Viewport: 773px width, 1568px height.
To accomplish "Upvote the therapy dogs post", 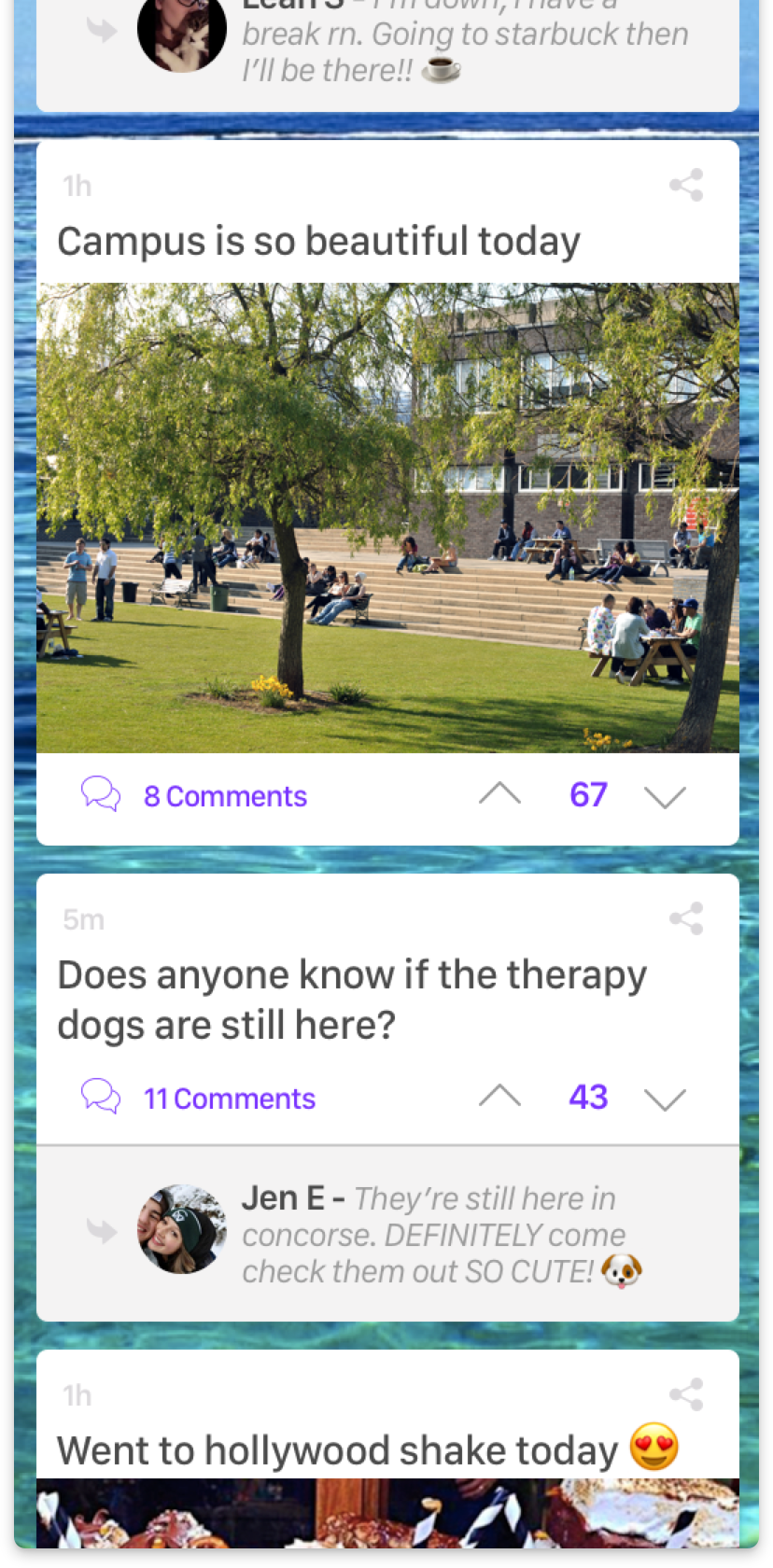I will 499,1097.
